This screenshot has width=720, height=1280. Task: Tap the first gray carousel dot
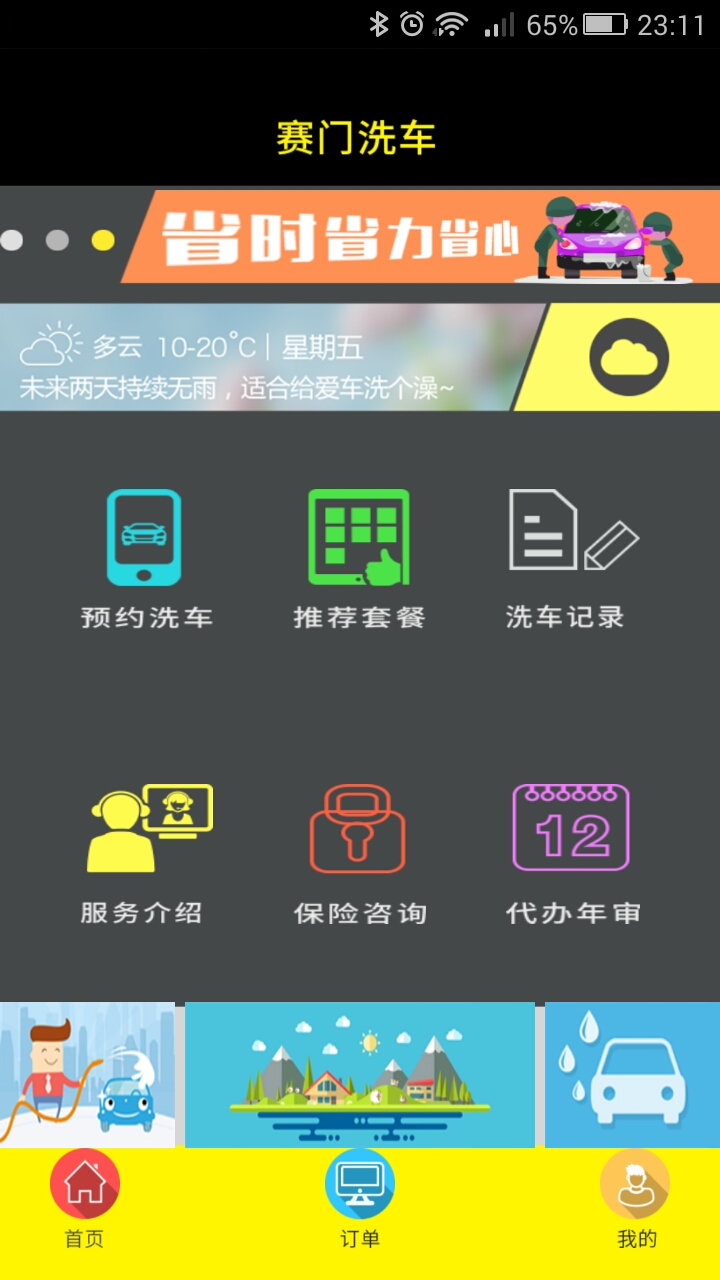[12, 240]
